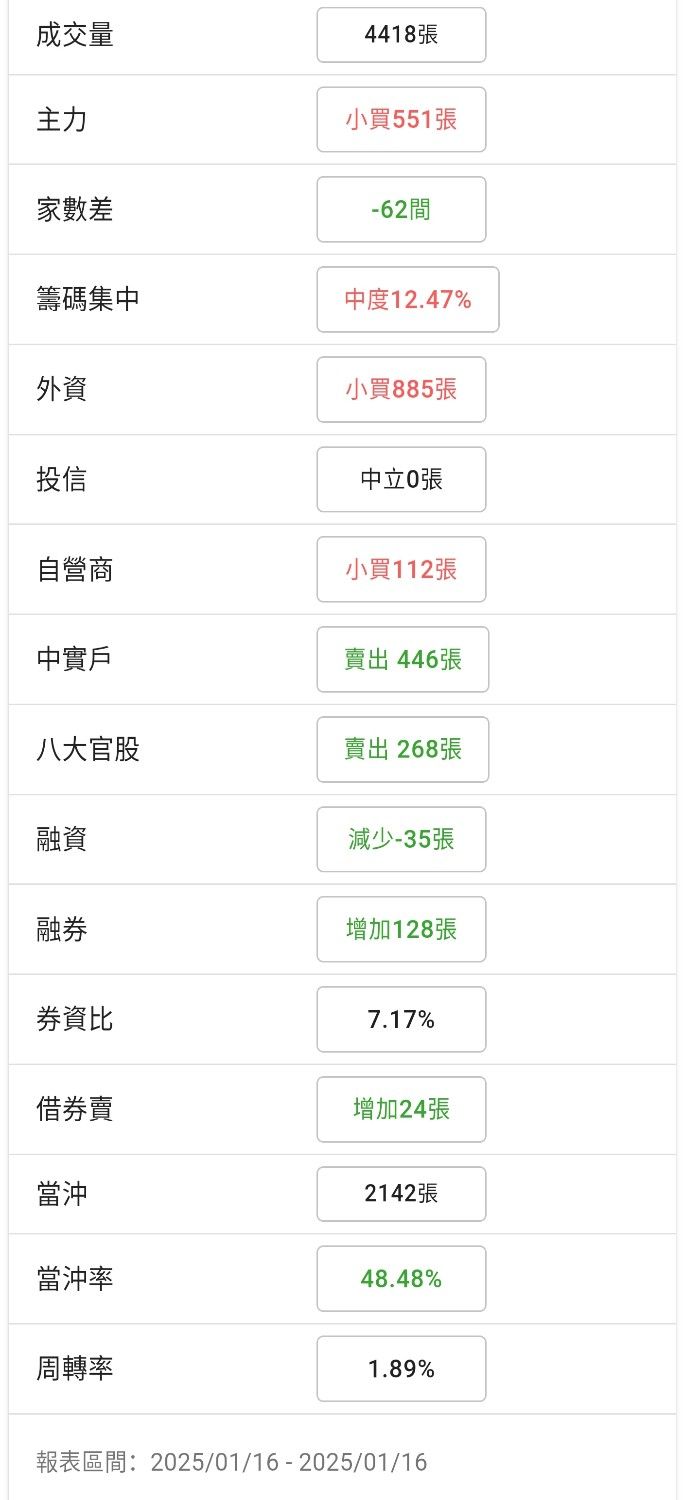The image size is (700, 1500).
Task: Open 借券賣 增加24張 details
Action: coord(401,1109)
